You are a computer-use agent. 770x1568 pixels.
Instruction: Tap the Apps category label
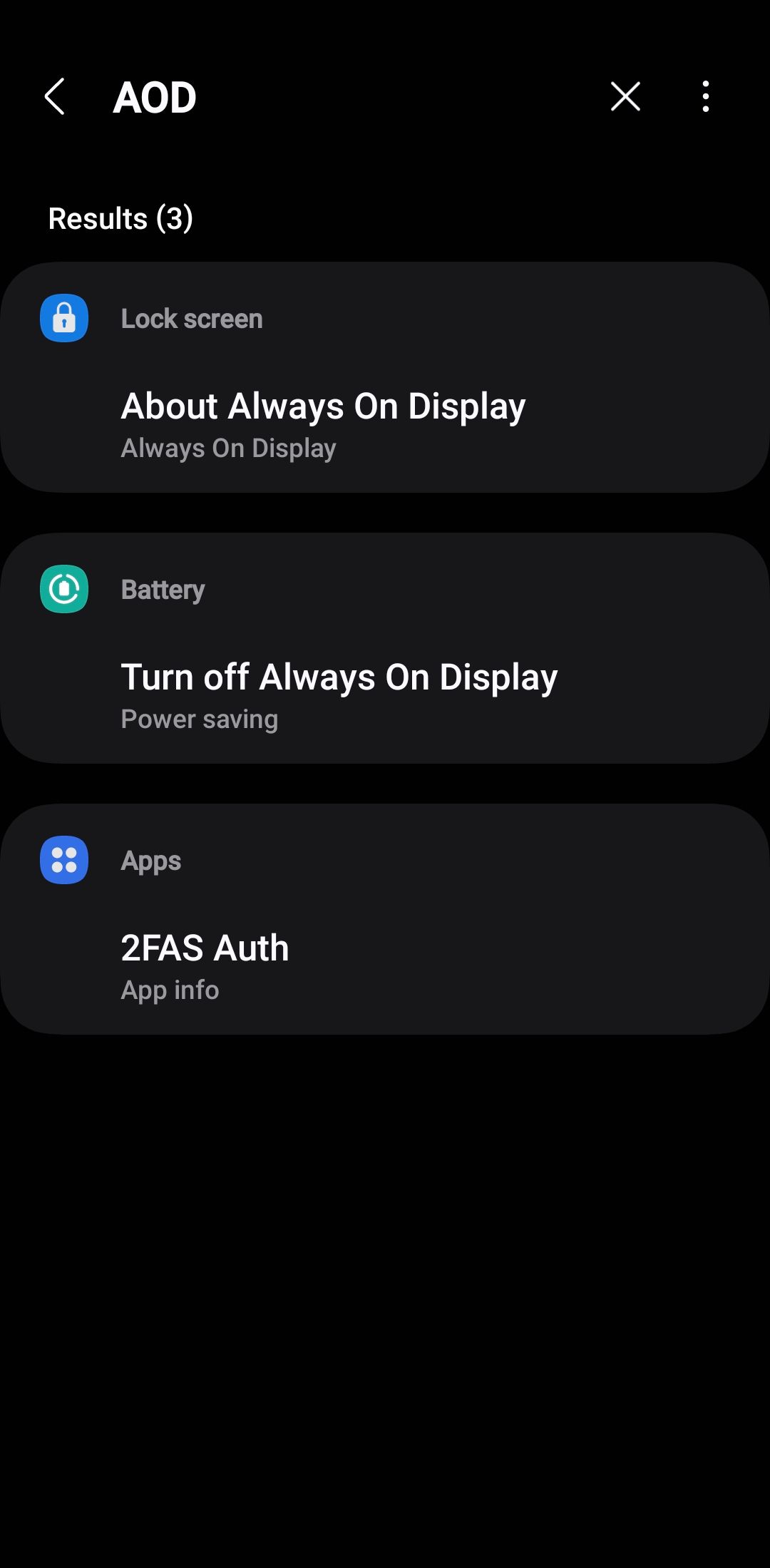pos(150,861)
